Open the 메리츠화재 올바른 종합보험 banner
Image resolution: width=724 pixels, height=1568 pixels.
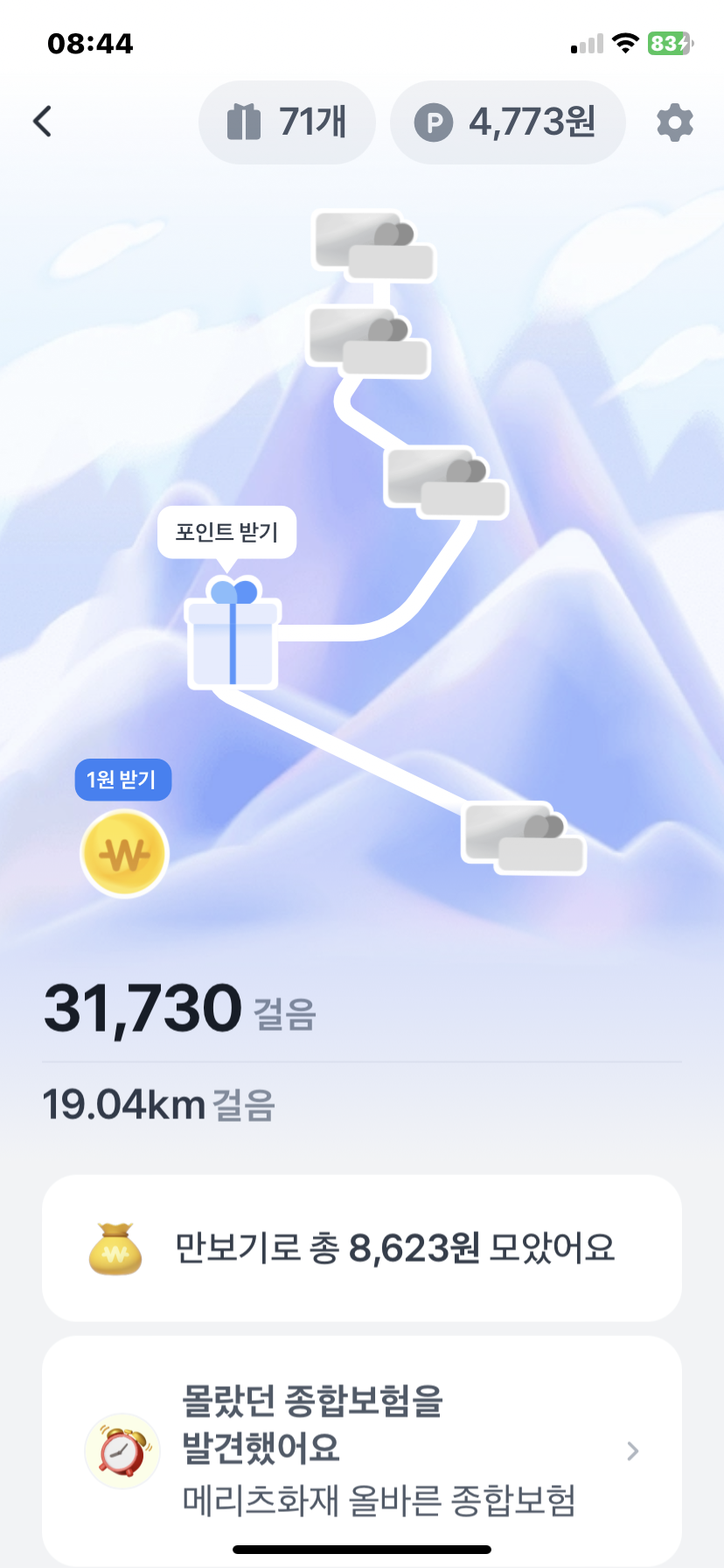(362, 1449)
